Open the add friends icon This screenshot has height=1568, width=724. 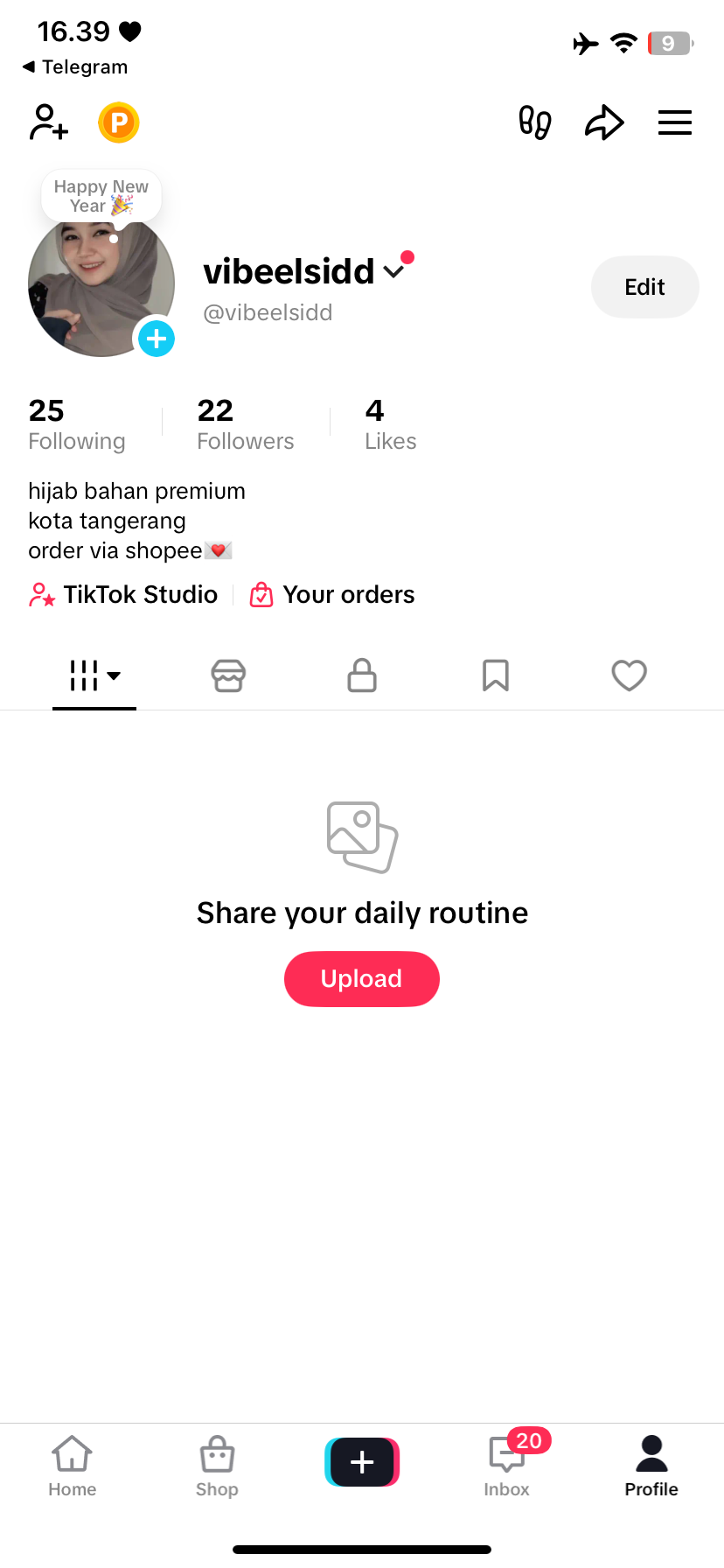pos(48,122)
